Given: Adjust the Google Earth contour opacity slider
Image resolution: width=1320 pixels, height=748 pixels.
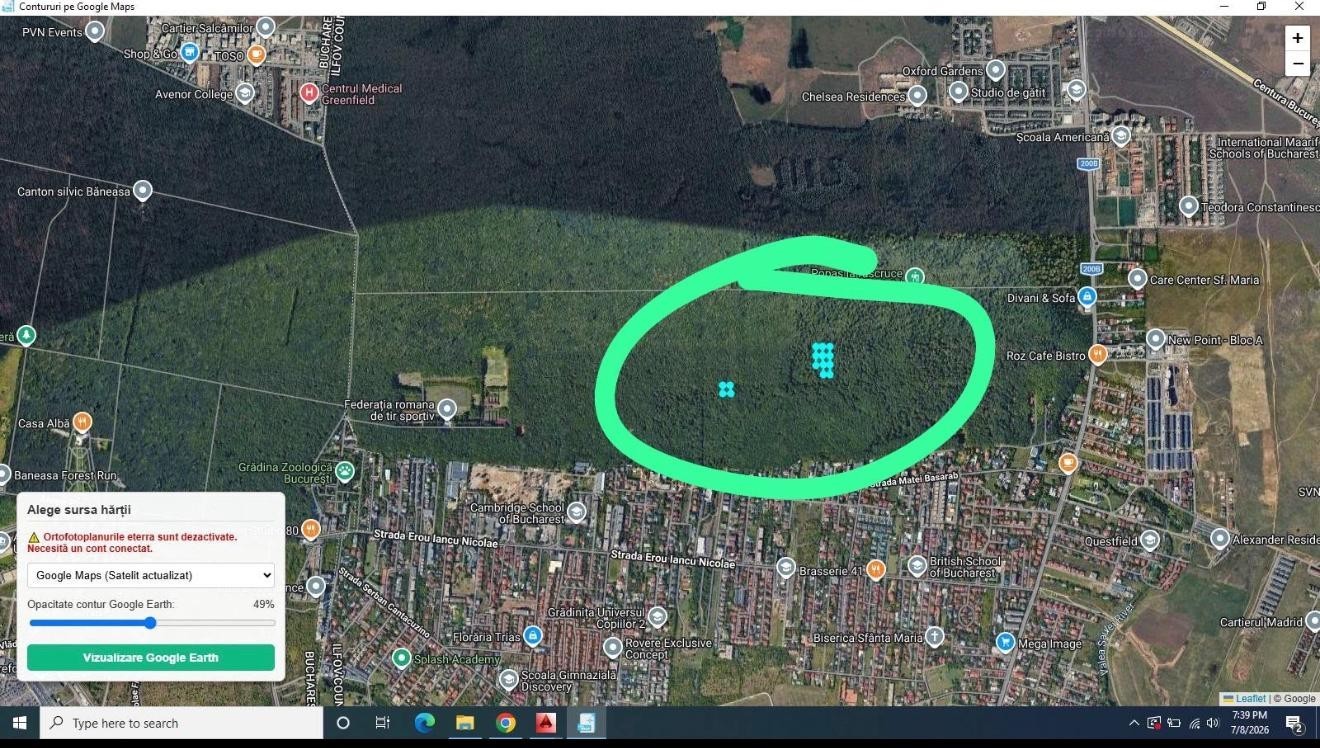Looking at the screenshot, I should tap(151, 623).
